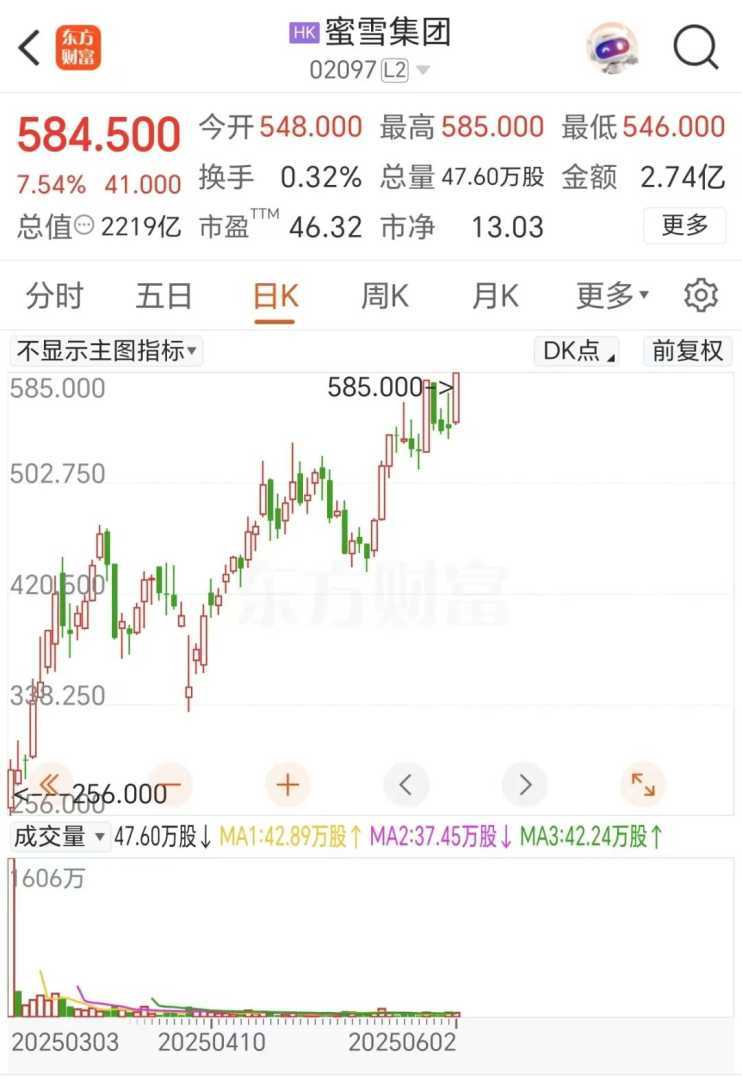Expand the stock code 02097 dropdown

tap(423, 70)
